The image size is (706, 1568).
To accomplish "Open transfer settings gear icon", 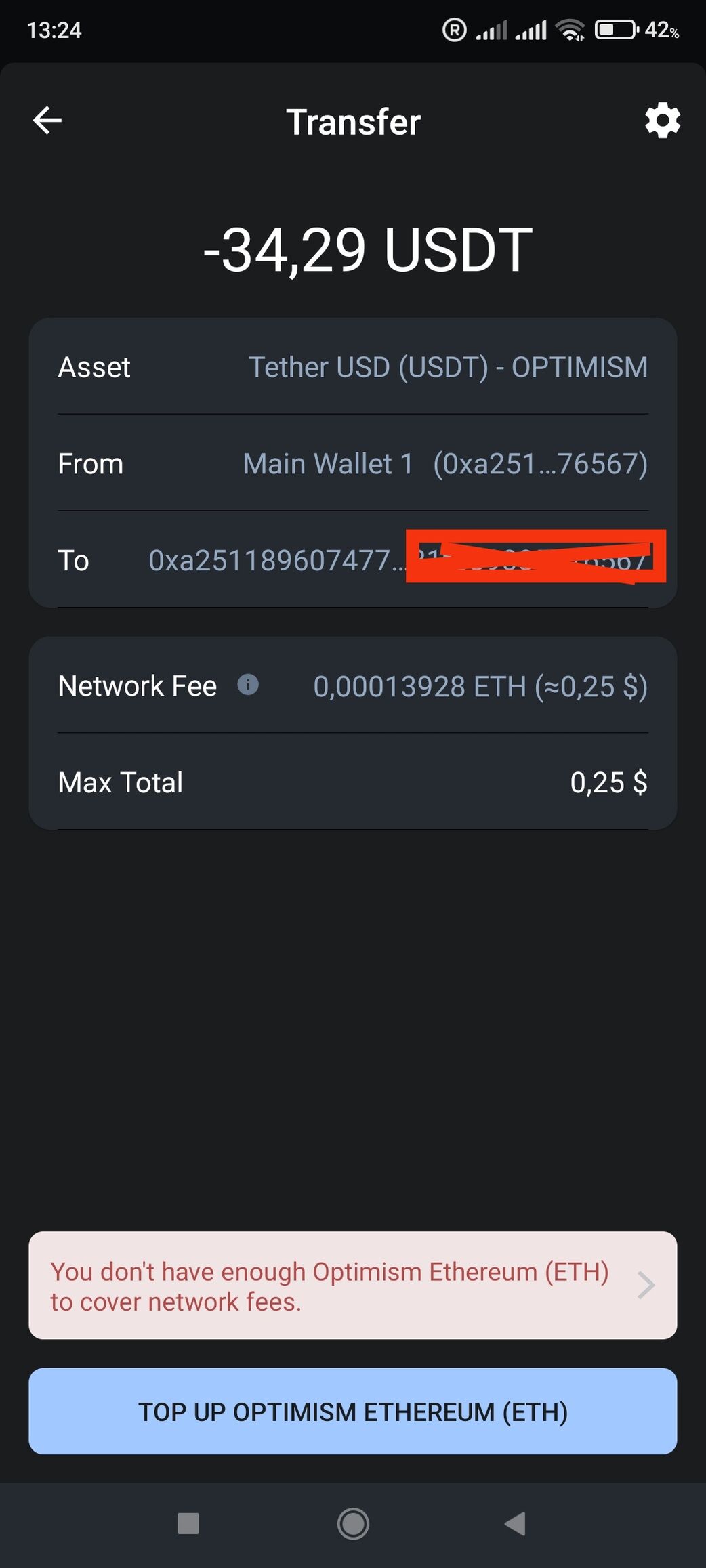I will click(662, 121).
